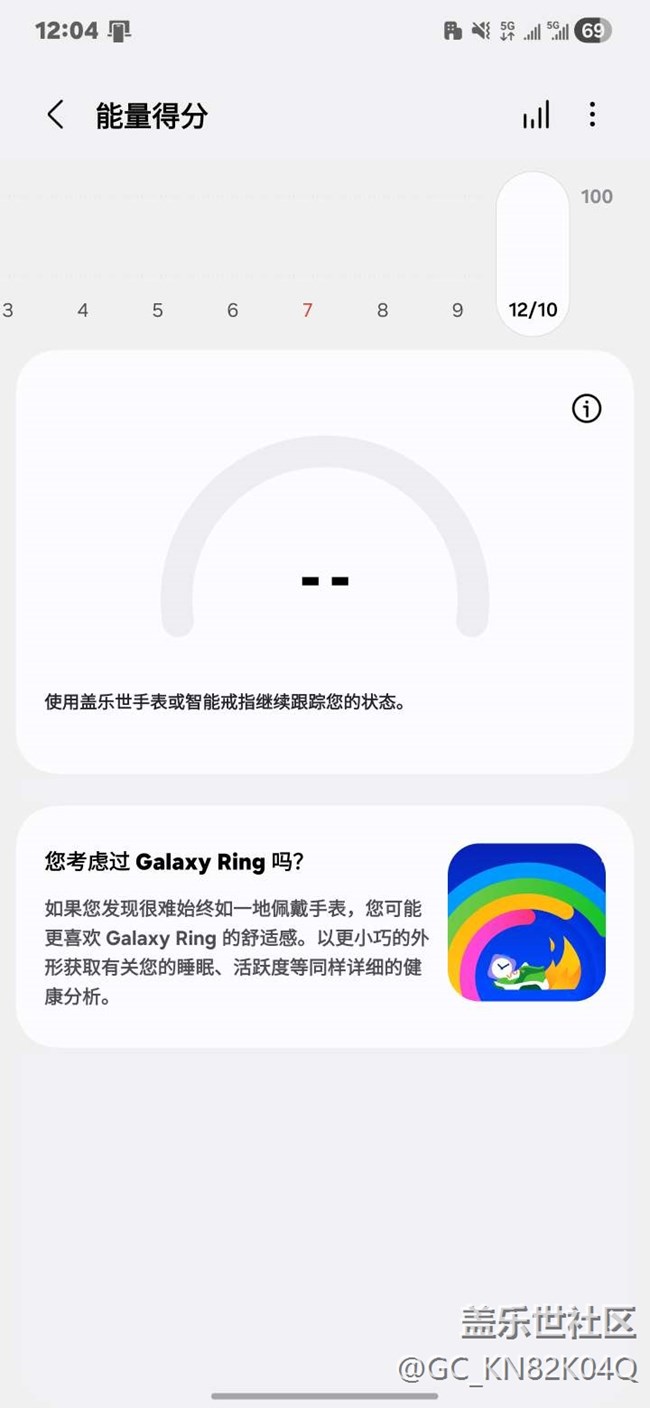Select day 9 in the date strip
The width and height of the screenshot is (650, 1408).
point(457,310)
